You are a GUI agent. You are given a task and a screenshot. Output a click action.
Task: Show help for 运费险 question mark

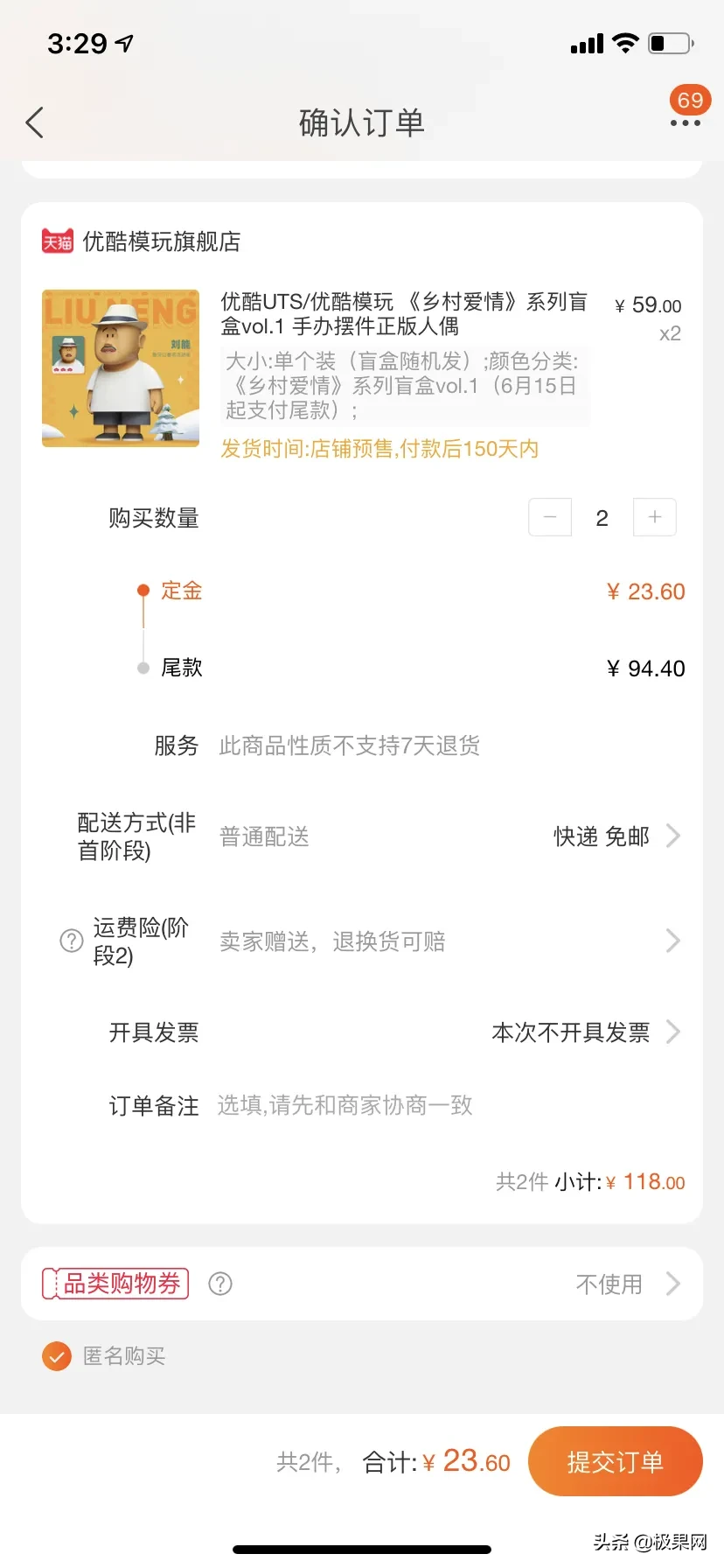pos(71,941)
